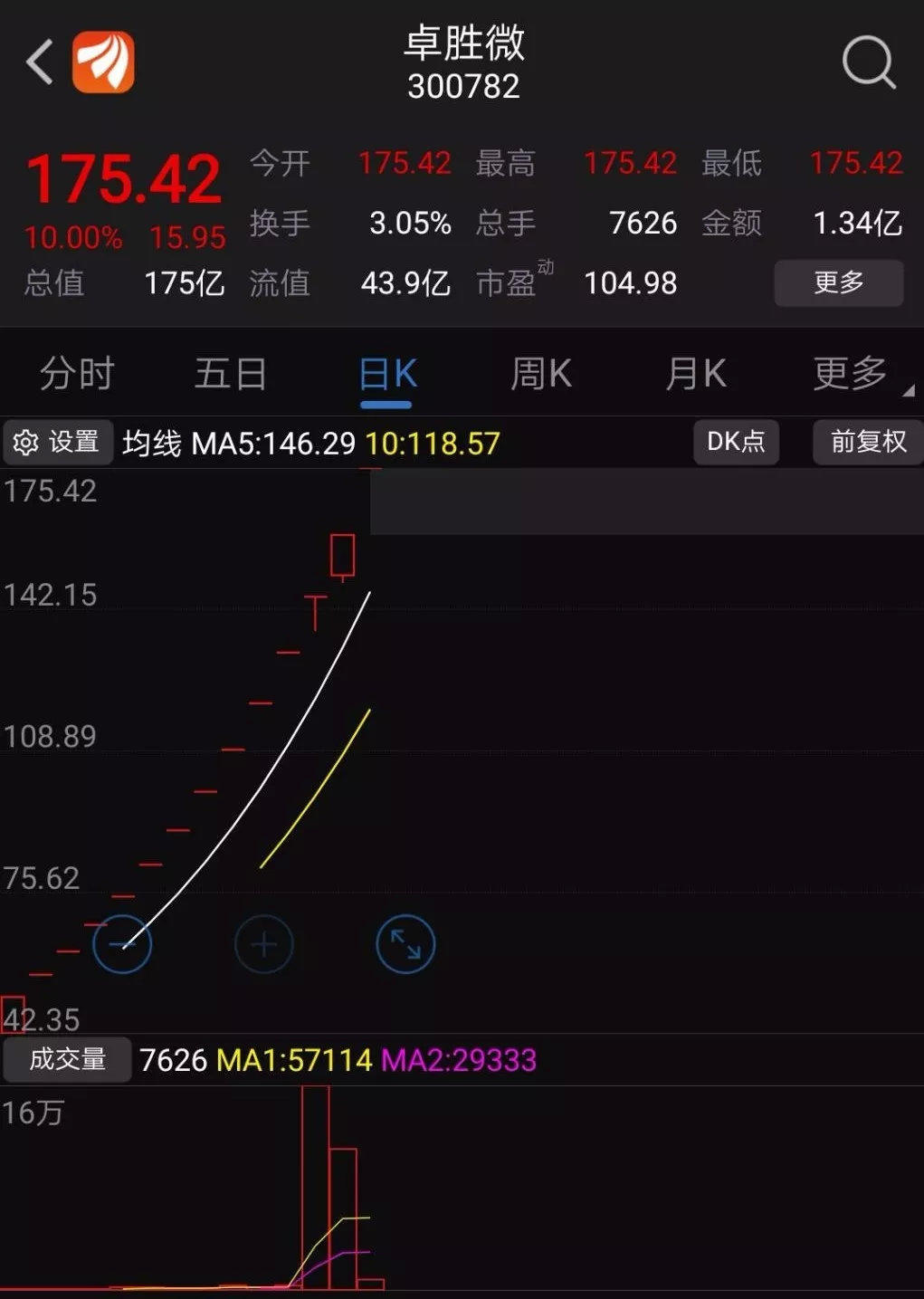This screenshot has width=924, height=1299.
Task: Change the 前复权 adjustment option
Action: 867,442
